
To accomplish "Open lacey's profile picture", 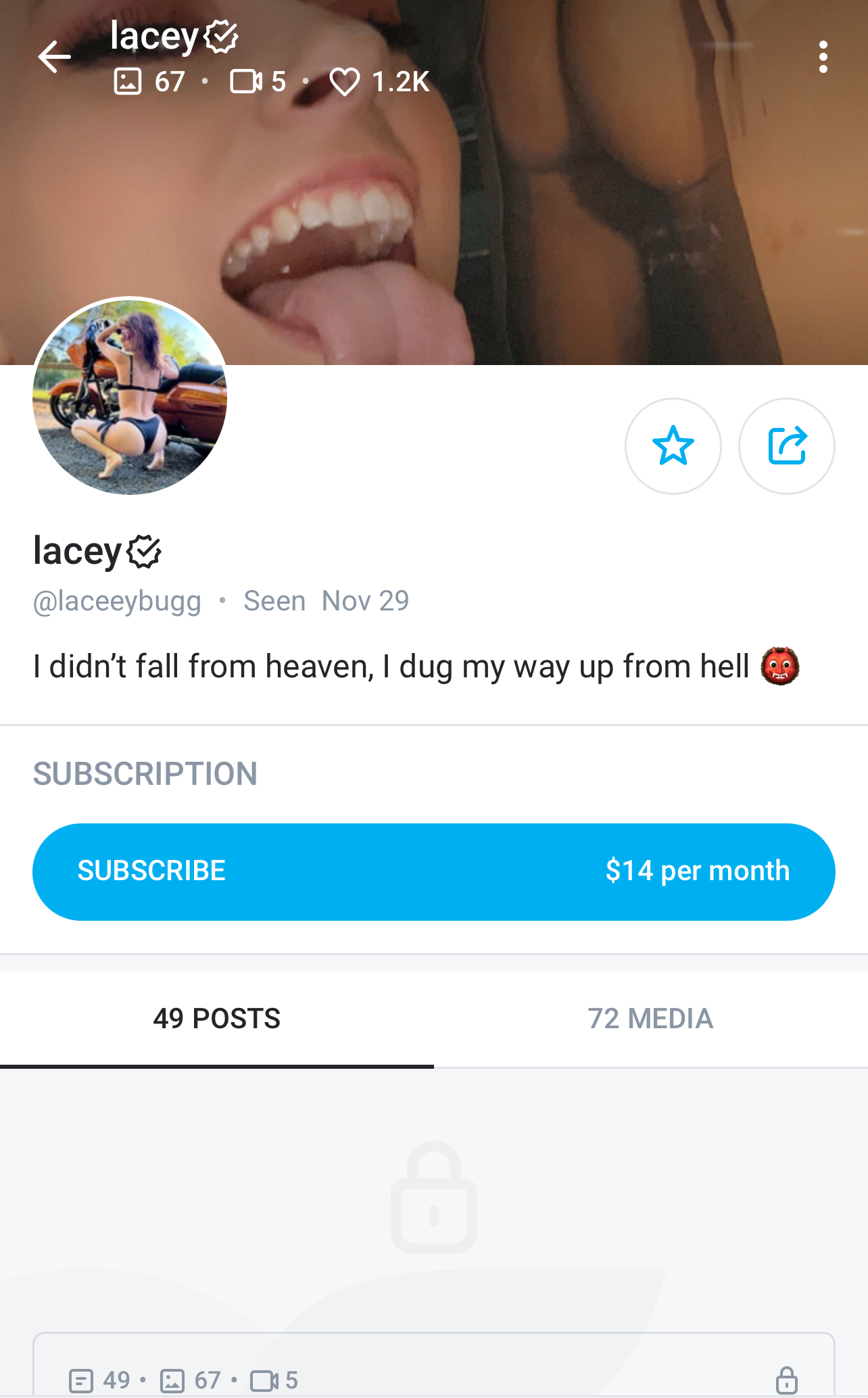I will (x=130, y=397).
